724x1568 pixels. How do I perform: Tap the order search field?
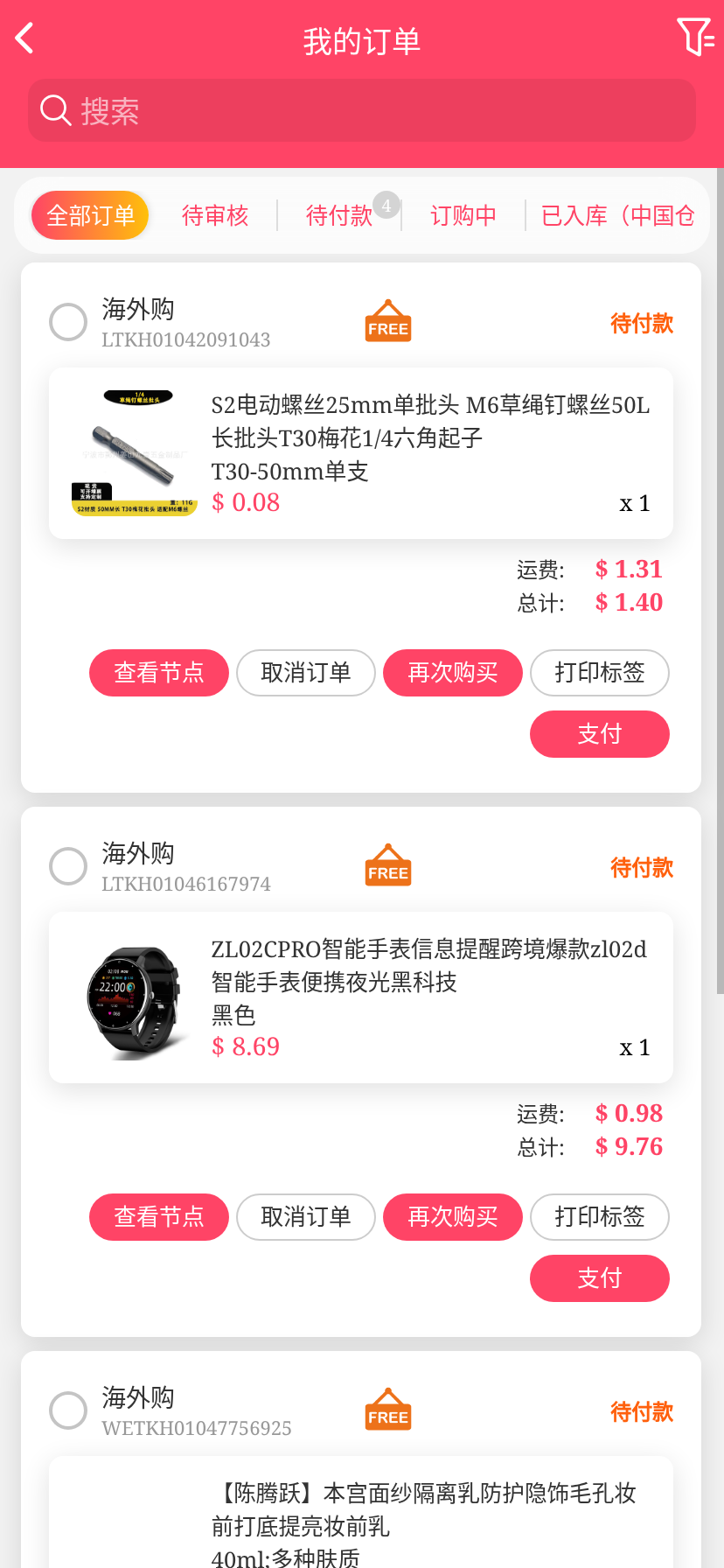pos(362,111)
